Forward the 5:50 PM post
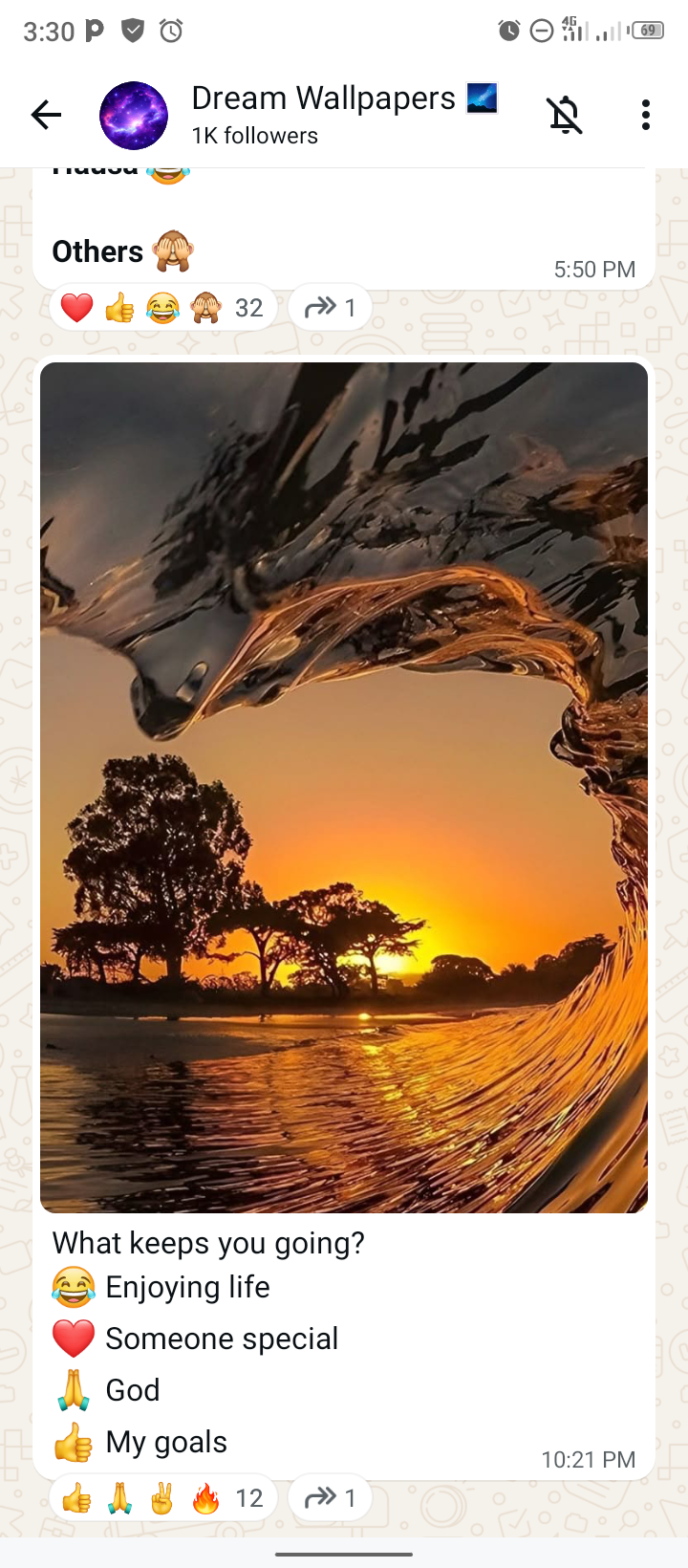Viewport: 688px width, 1568px height. (x=330, y=308)
